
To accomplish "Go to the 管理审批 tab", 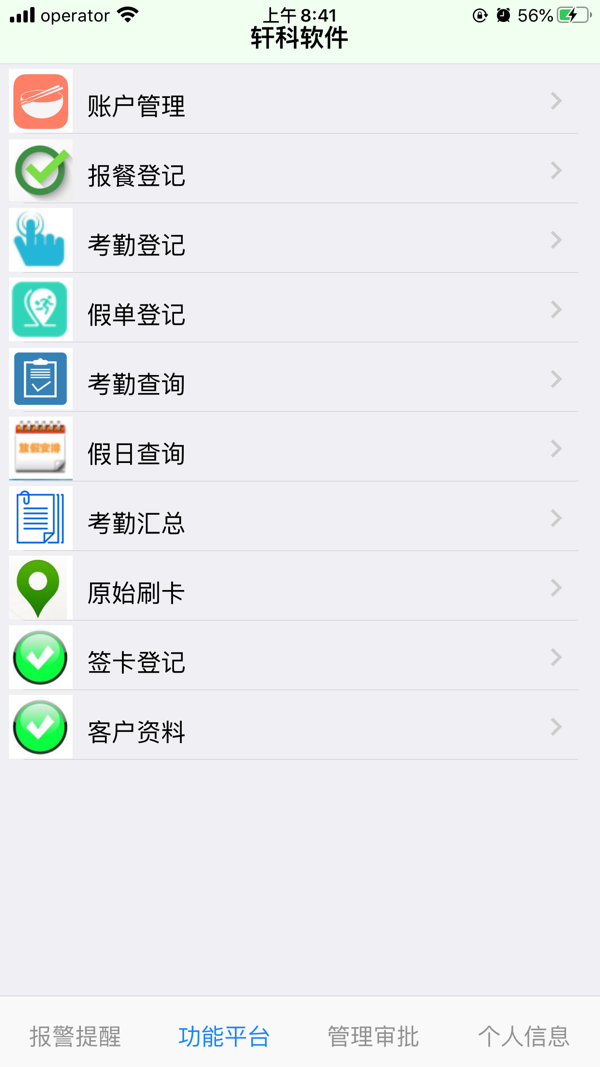I will 373,1036.
